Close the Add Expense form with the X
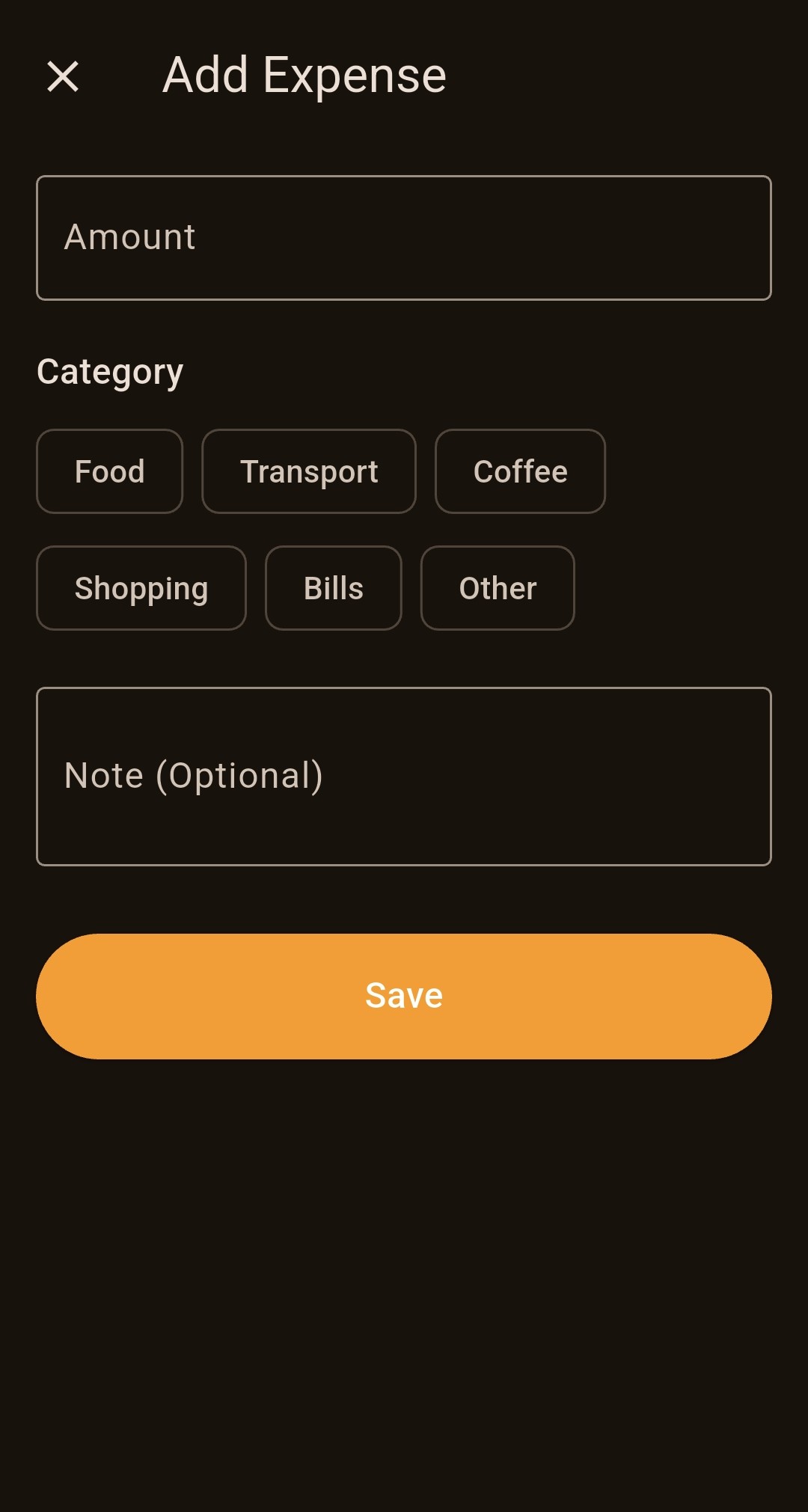The width and height of the screenshot is (808, 1512). [62, 76]
